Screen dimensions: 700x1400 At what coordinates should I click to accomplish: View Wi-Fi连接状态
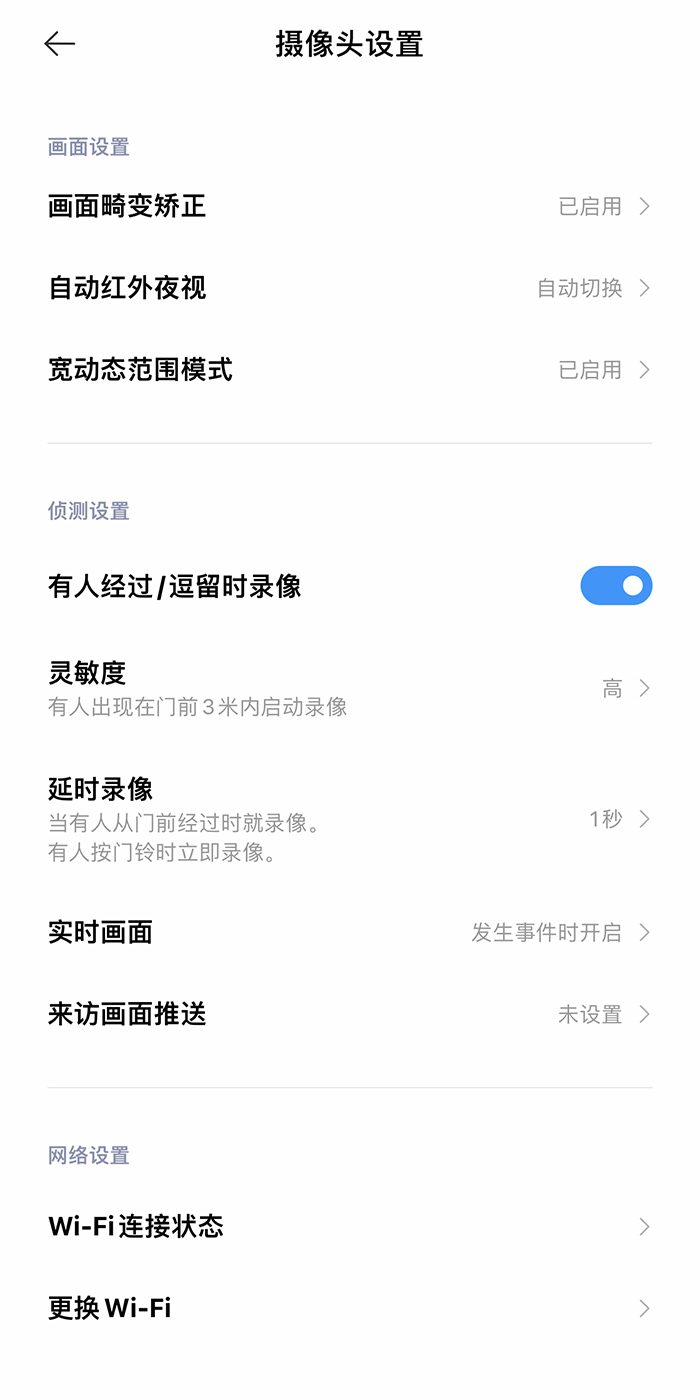click(x=350, y=1226)
